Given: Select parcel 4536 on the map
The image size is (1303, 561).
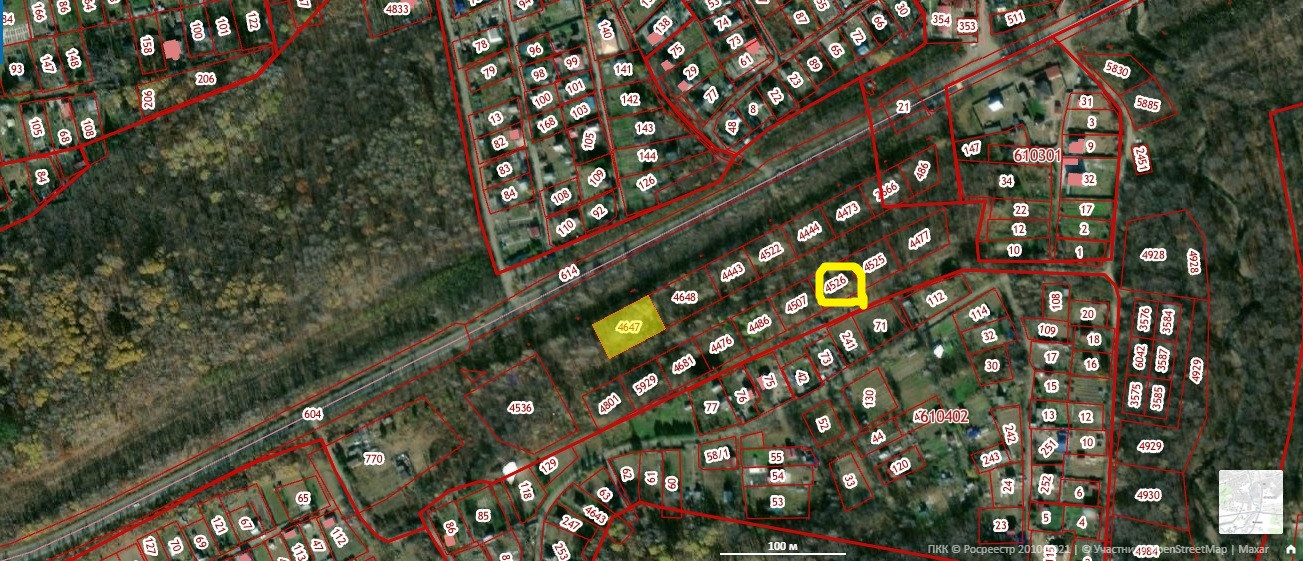Looking at the screenshot, I should pyautogui.click(x=521, y=407).
